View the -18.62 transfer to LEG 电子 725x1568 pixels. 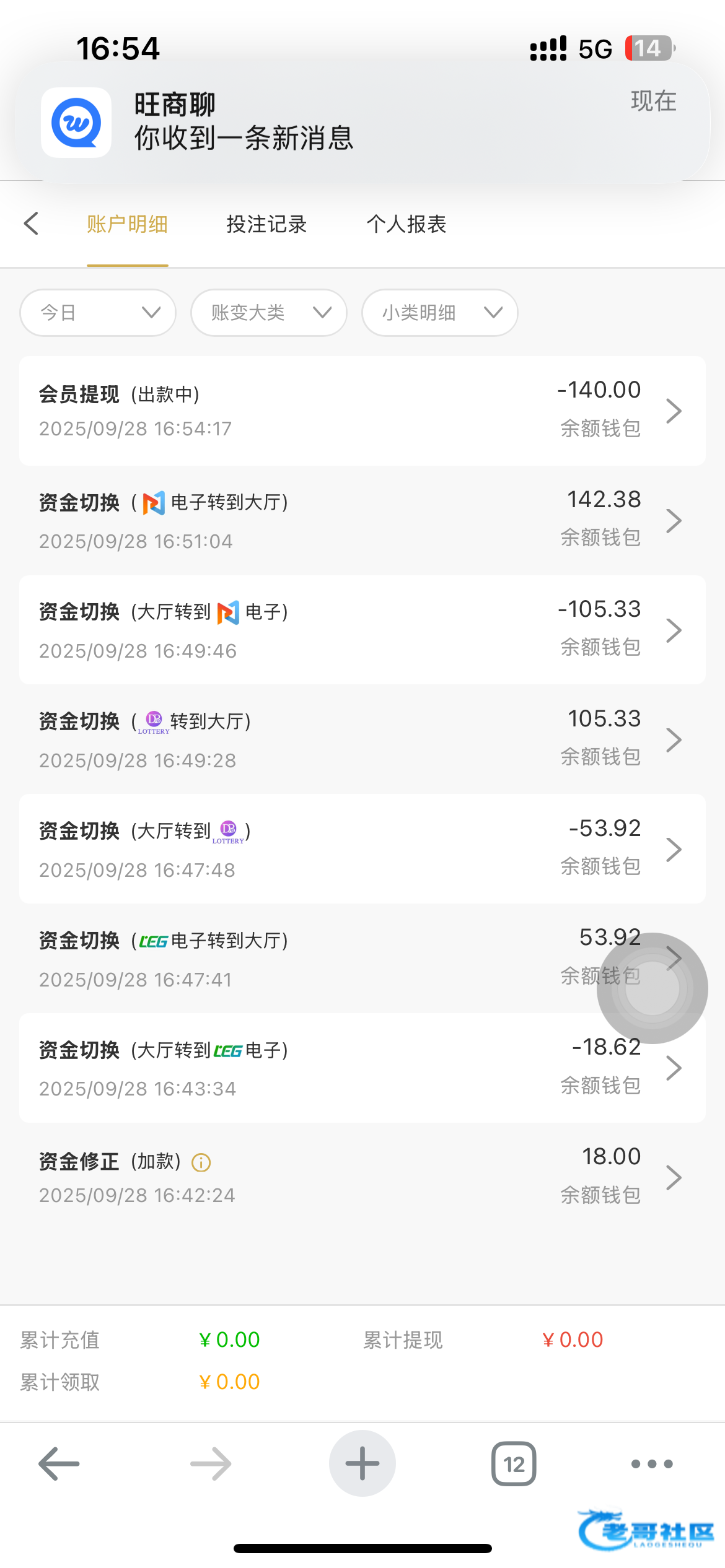tap(362, 1068)
